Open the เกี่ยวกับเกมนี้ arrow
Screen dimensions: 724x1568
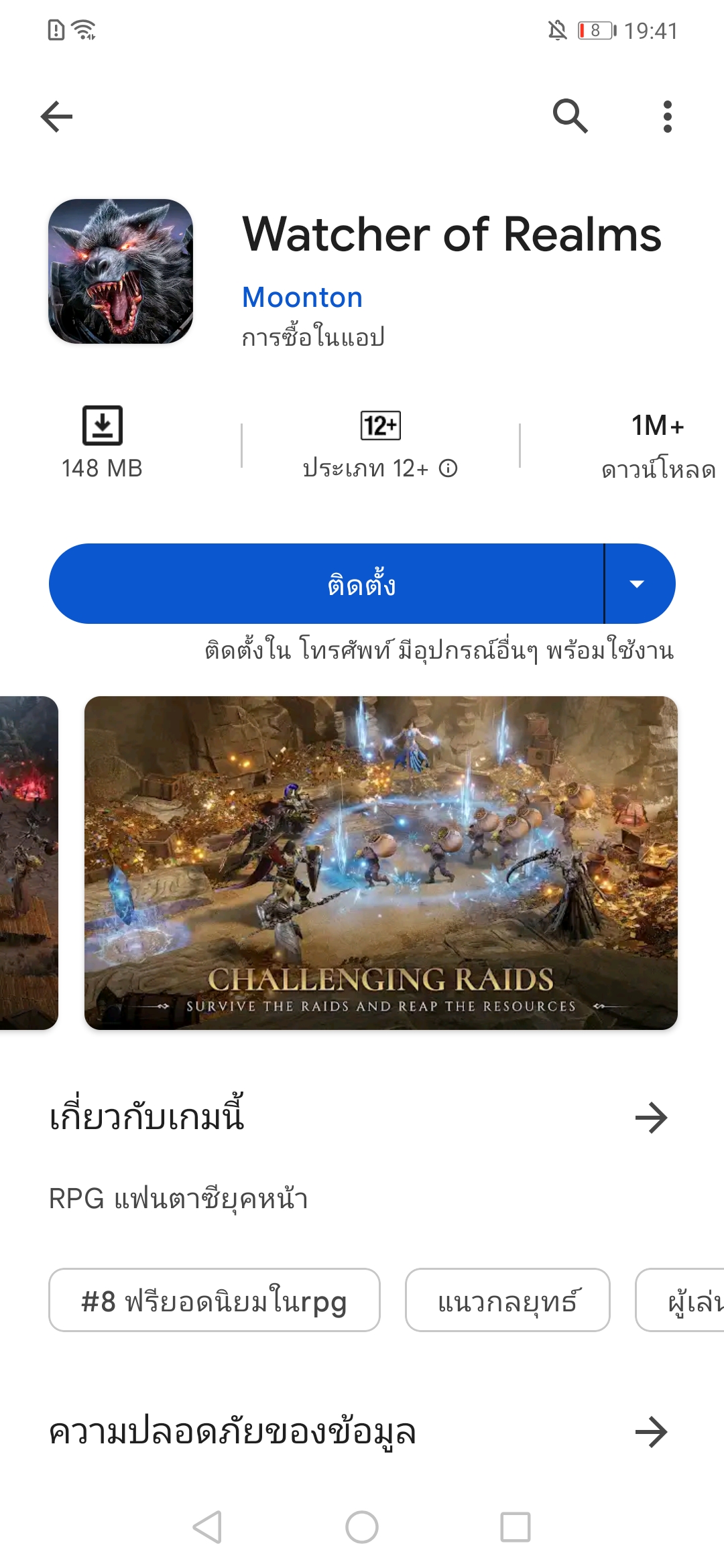tap(651, 1118)
